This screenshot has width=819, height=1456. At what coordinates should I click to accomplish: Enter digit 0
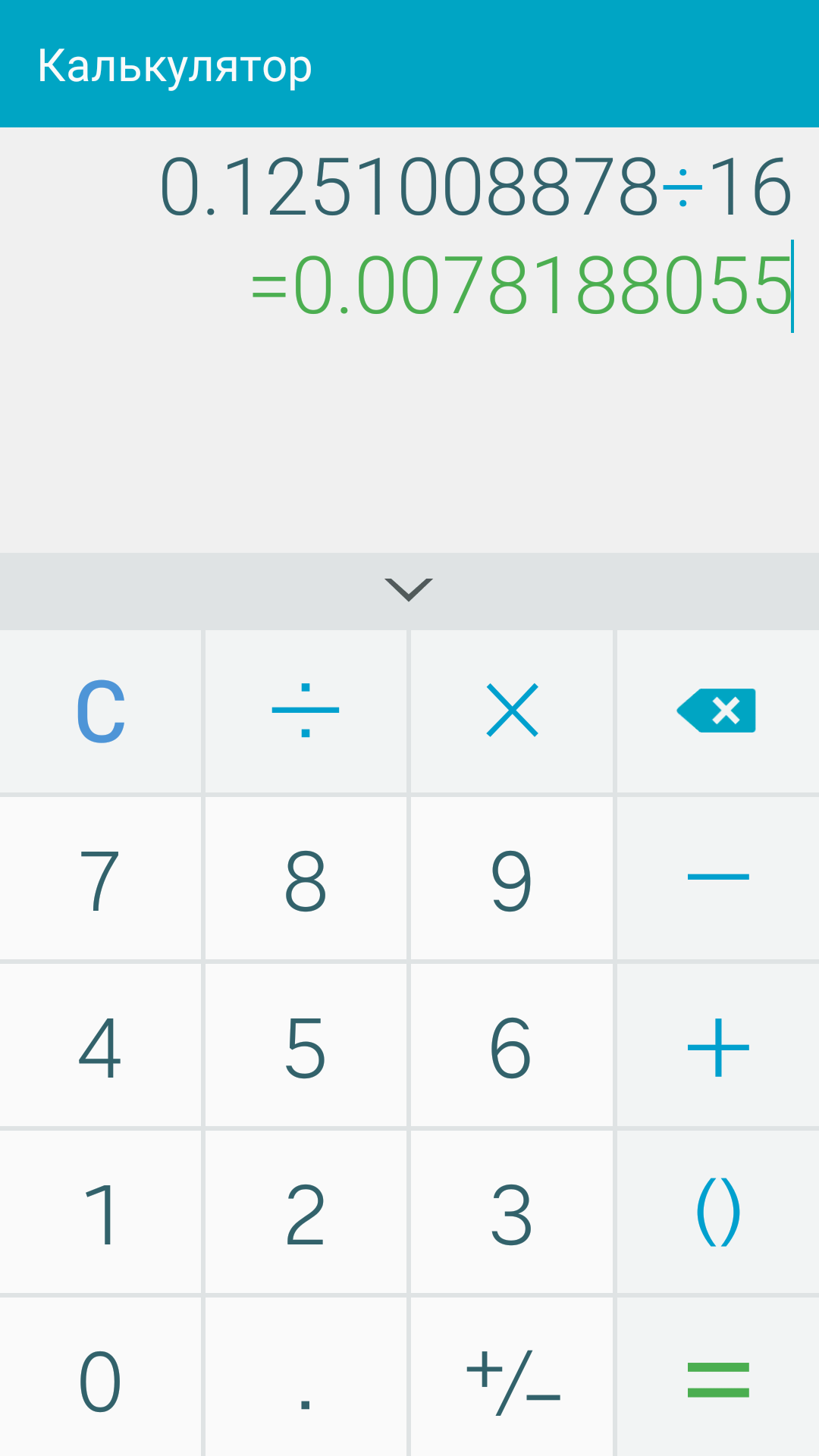pos(100,1377)
